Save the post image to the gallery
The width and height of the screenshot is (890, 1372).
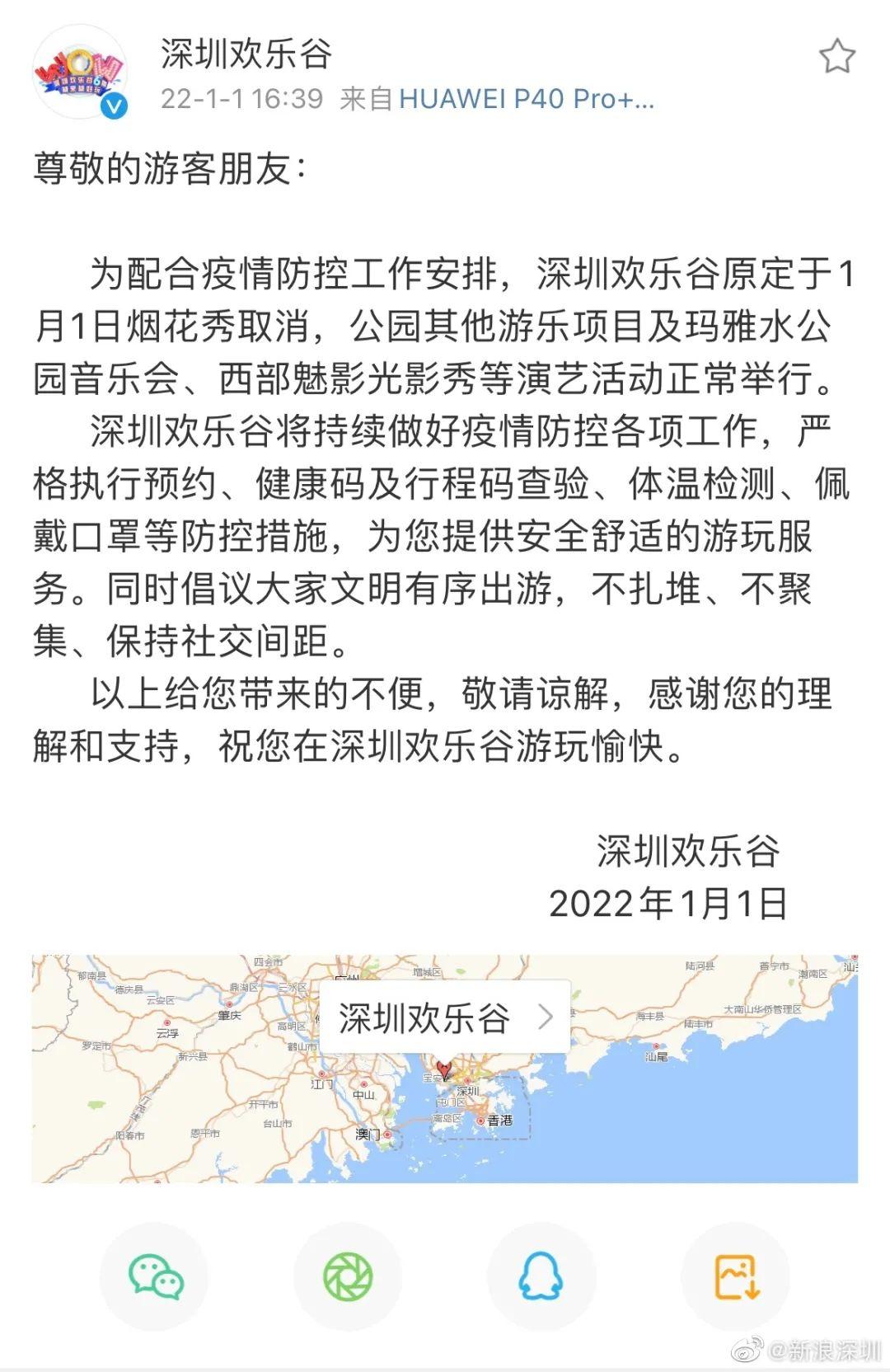(736, 1276)
